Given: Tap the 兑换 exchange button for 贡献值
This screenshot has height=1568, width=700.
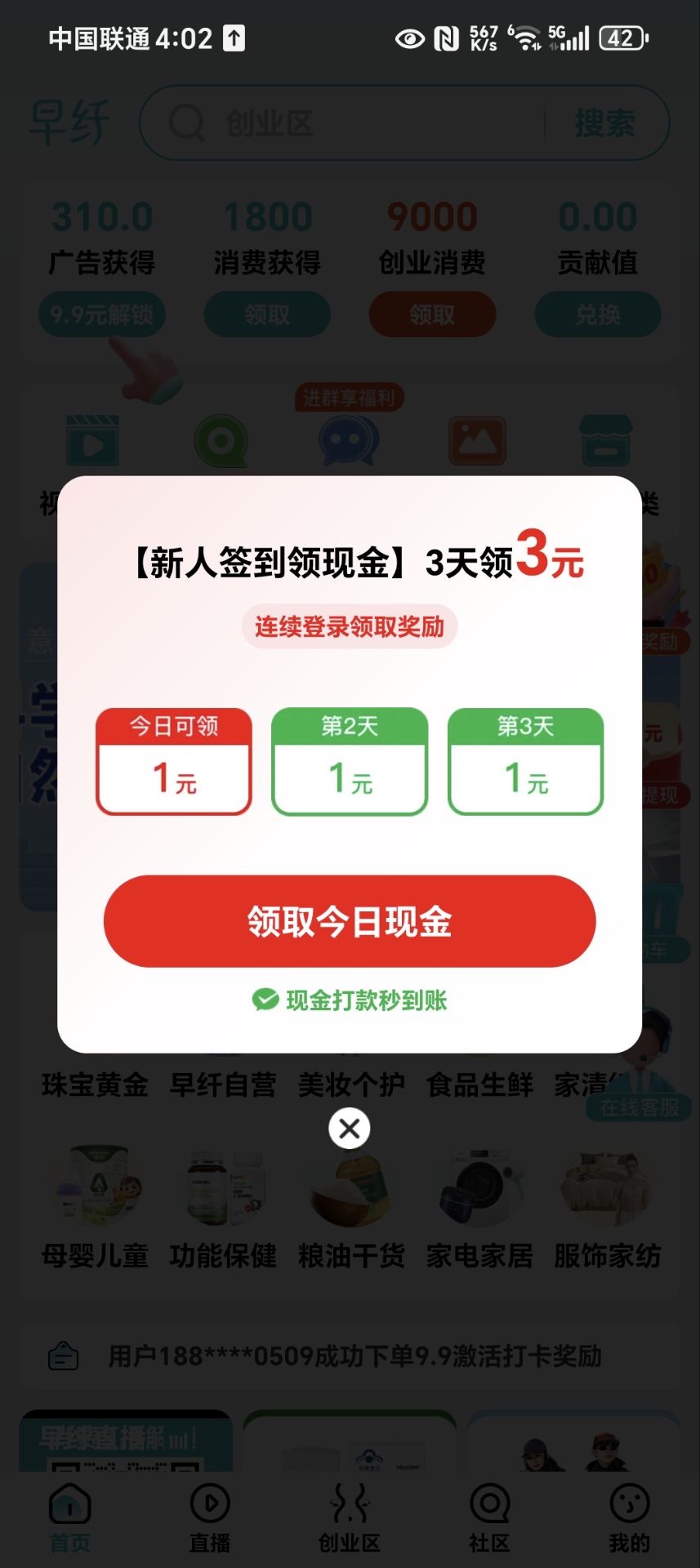Looking at the screenshot, I should click(597, 314).
